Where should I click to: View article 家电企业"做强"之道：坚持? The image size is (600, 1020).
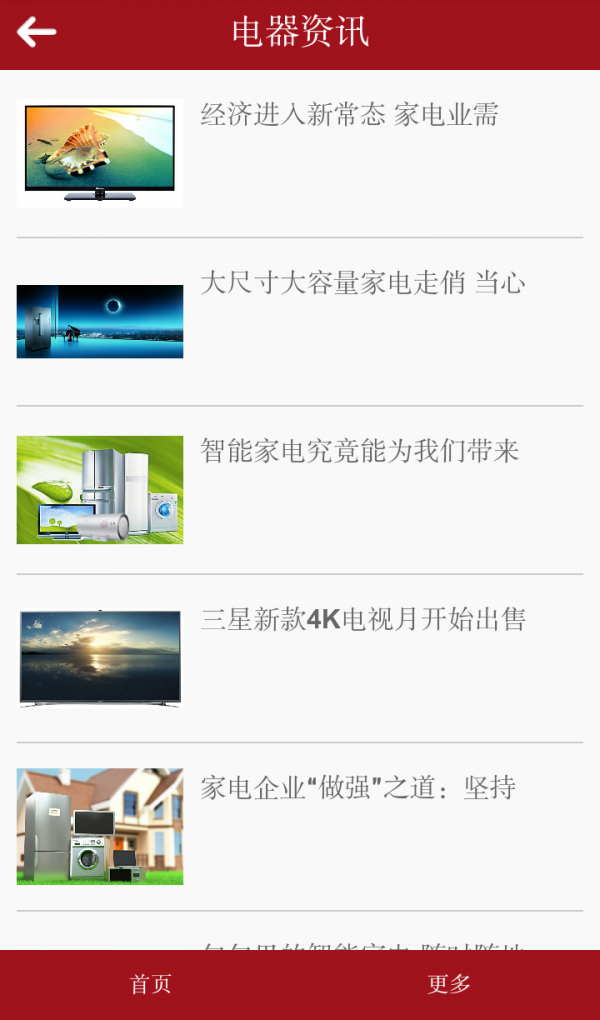pyautogui.click(x=358, y=787)
